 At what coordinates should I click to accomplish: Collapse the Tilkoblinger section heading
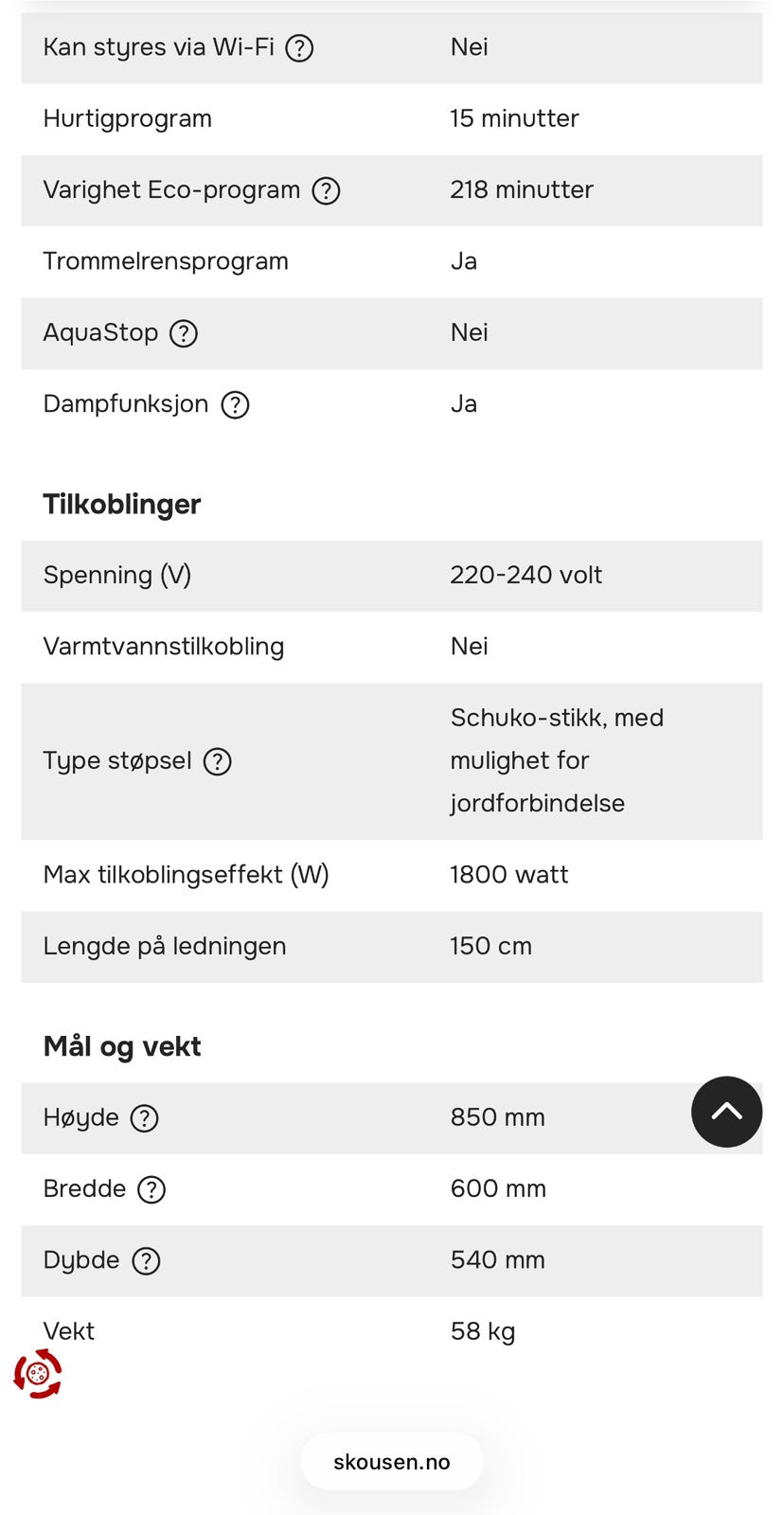click(x=121, y=504)
